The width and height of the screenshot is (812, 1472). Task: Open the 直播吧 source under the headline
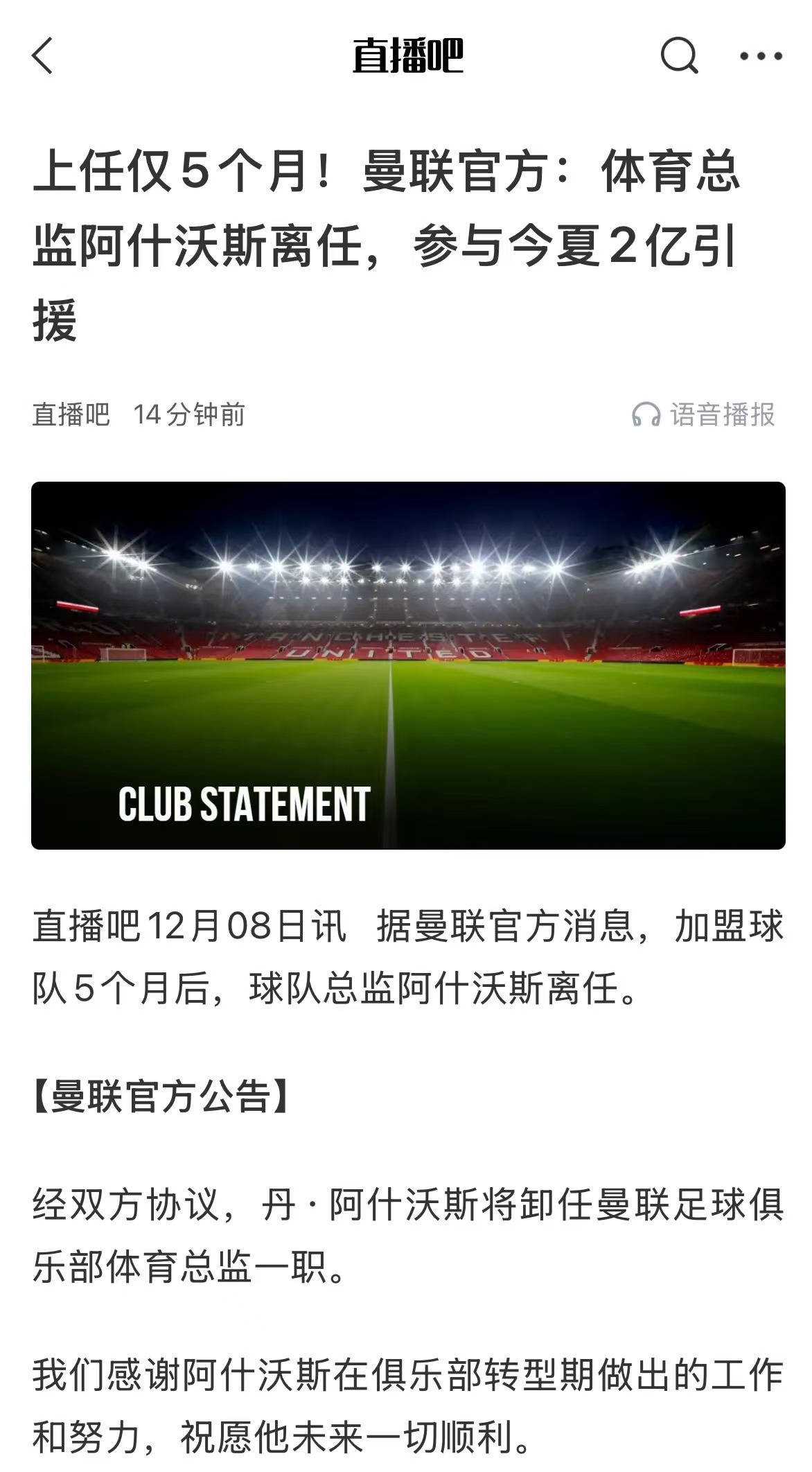(71, 414)
